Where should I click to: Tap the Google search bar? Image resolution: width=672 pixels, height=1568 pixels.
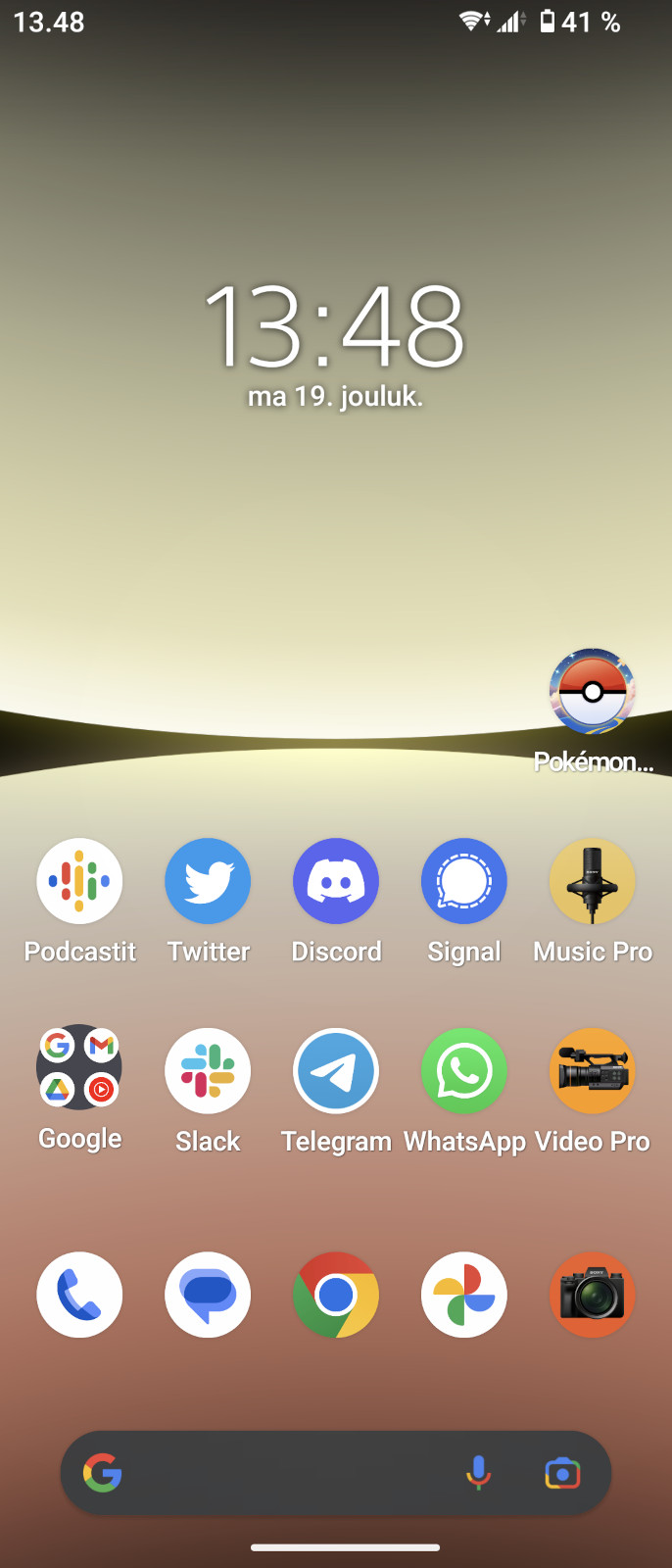(x=284, y=1473)
